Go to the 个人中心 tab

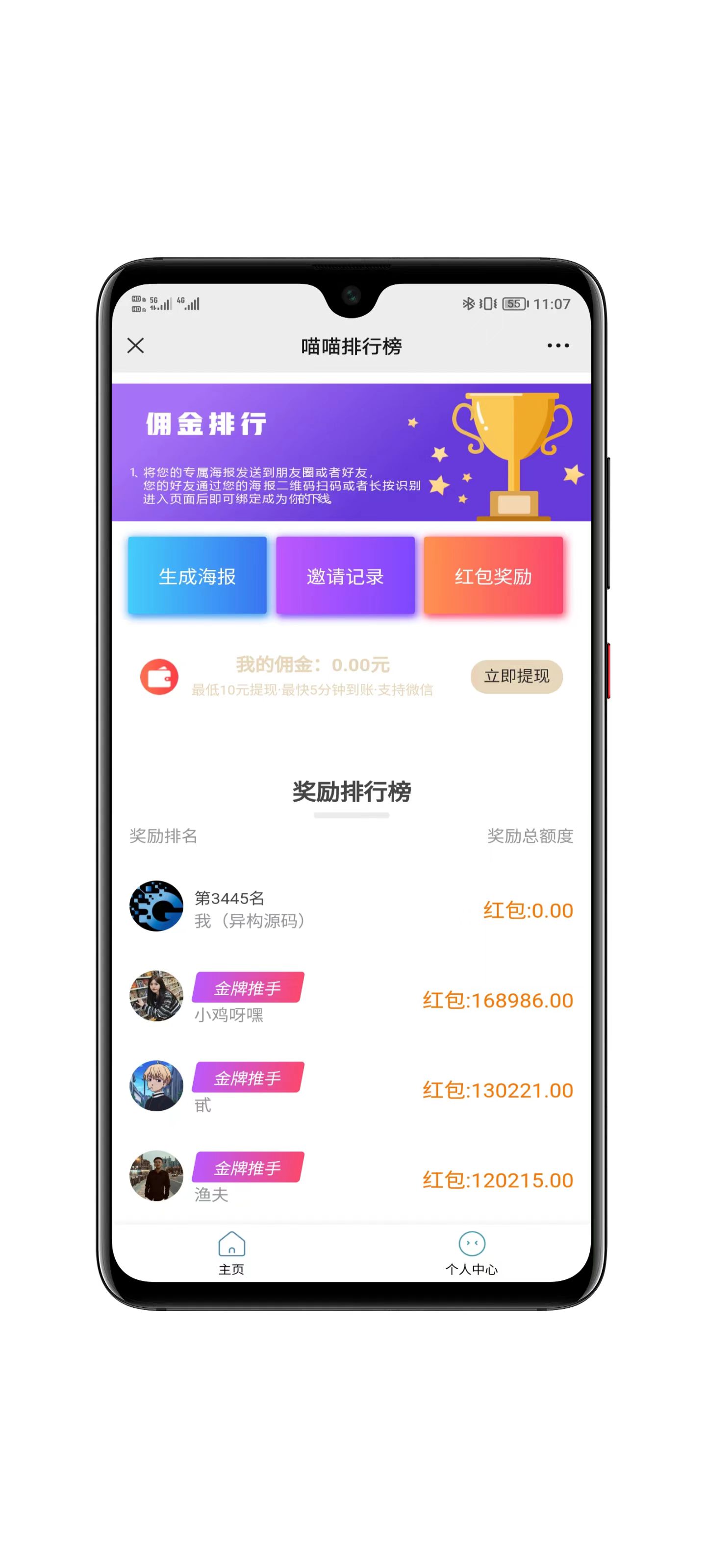472,1253
